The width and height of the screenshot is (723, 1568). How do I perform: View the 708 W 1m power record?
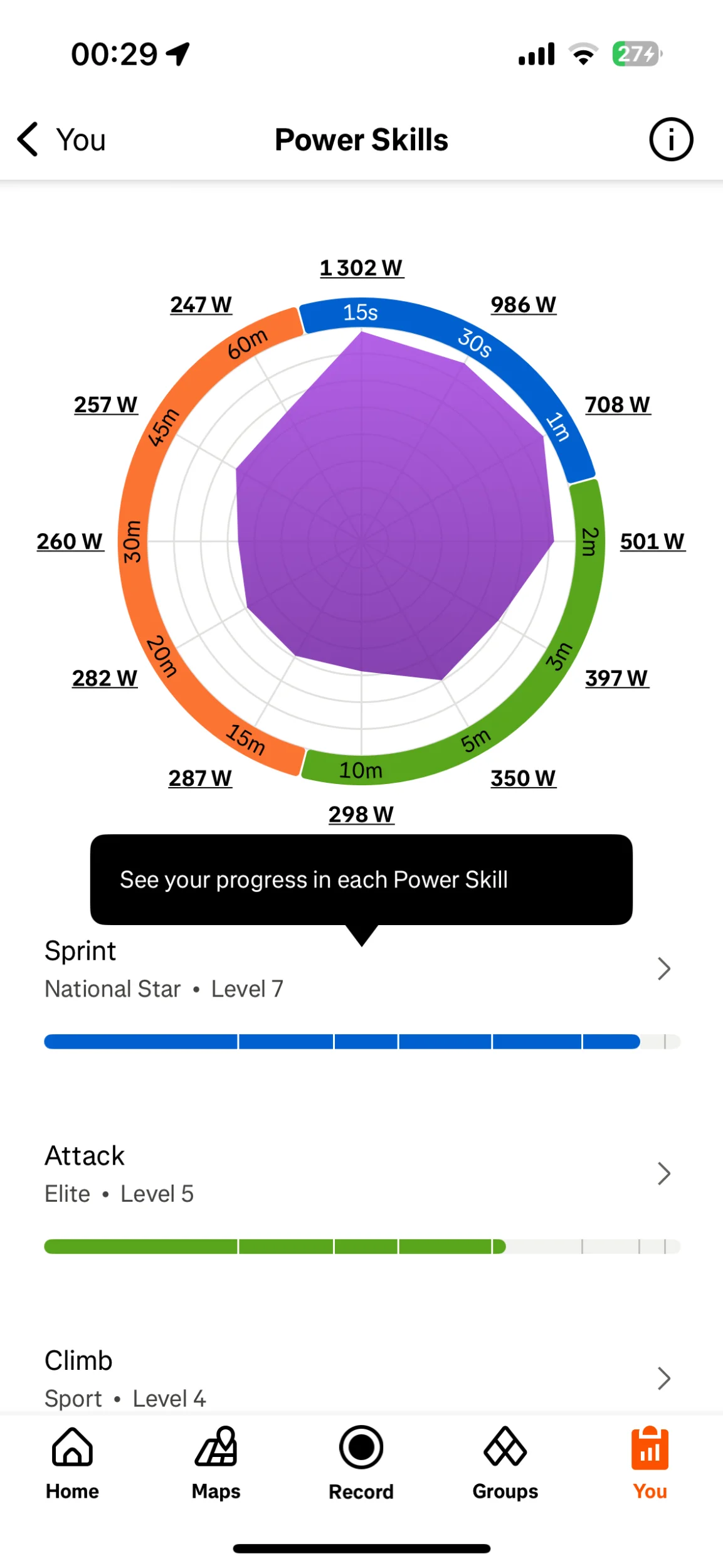[x=617, y=405]
